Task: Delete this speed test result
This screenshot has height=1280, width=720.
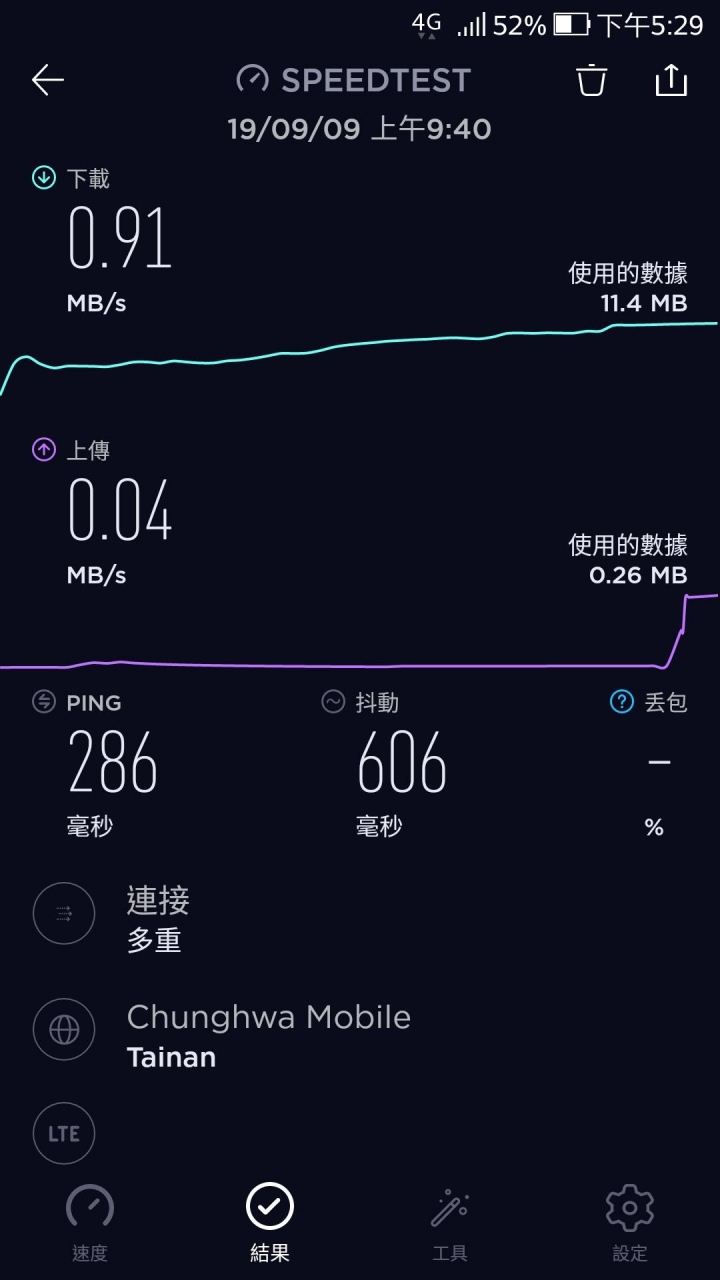Action: pos(592,80)
